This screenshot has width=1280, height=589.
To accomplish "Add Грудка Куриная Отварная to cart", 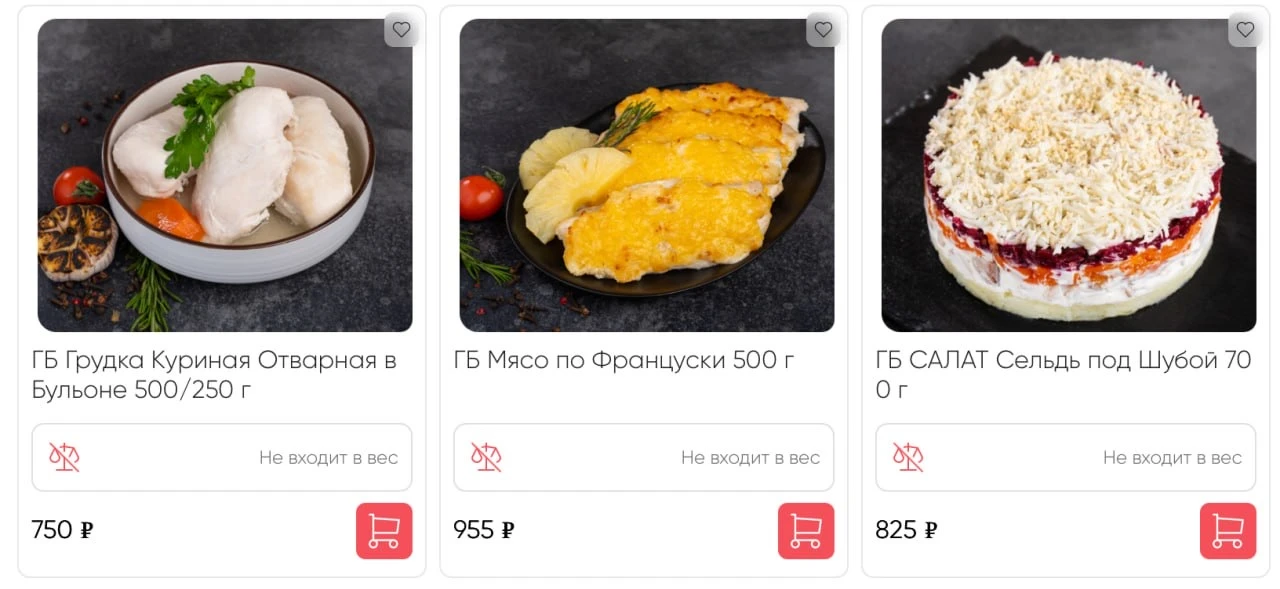I will (384, 531).
